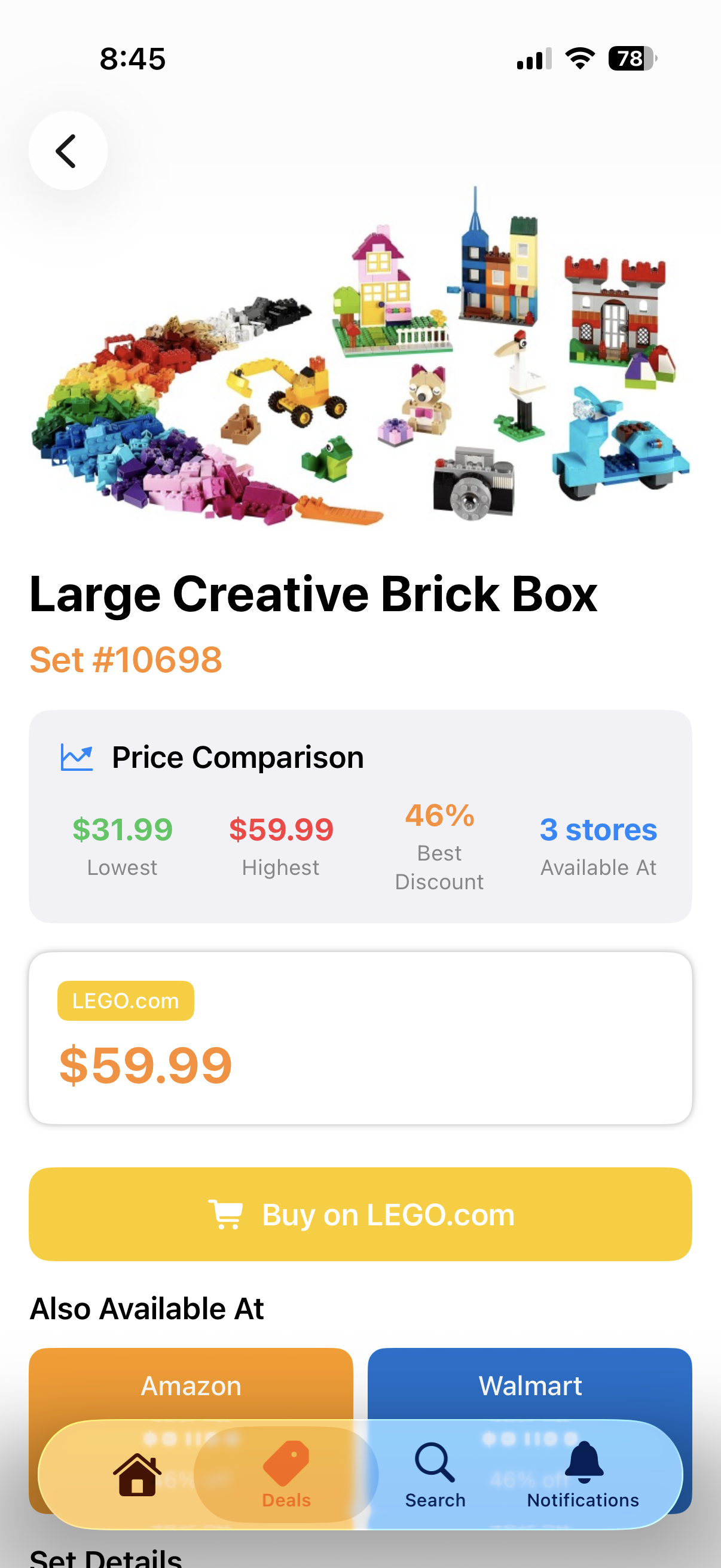
Task: Switch to the Search tab
Action: tap(435, 1475)
